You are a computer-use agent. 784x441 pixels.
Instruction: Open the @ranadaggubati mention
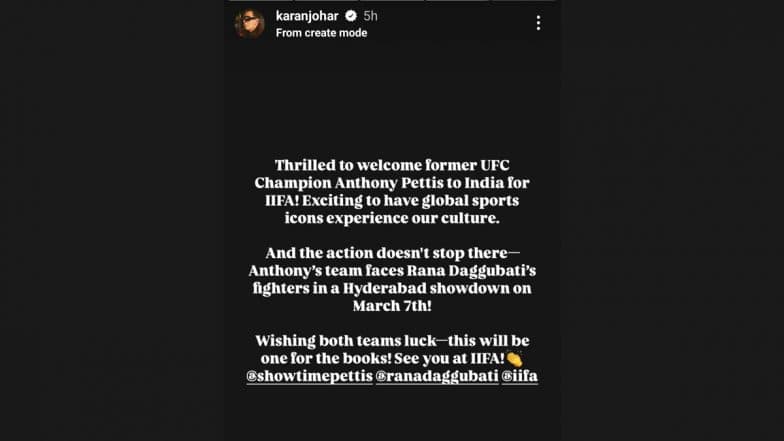point(435,380)
